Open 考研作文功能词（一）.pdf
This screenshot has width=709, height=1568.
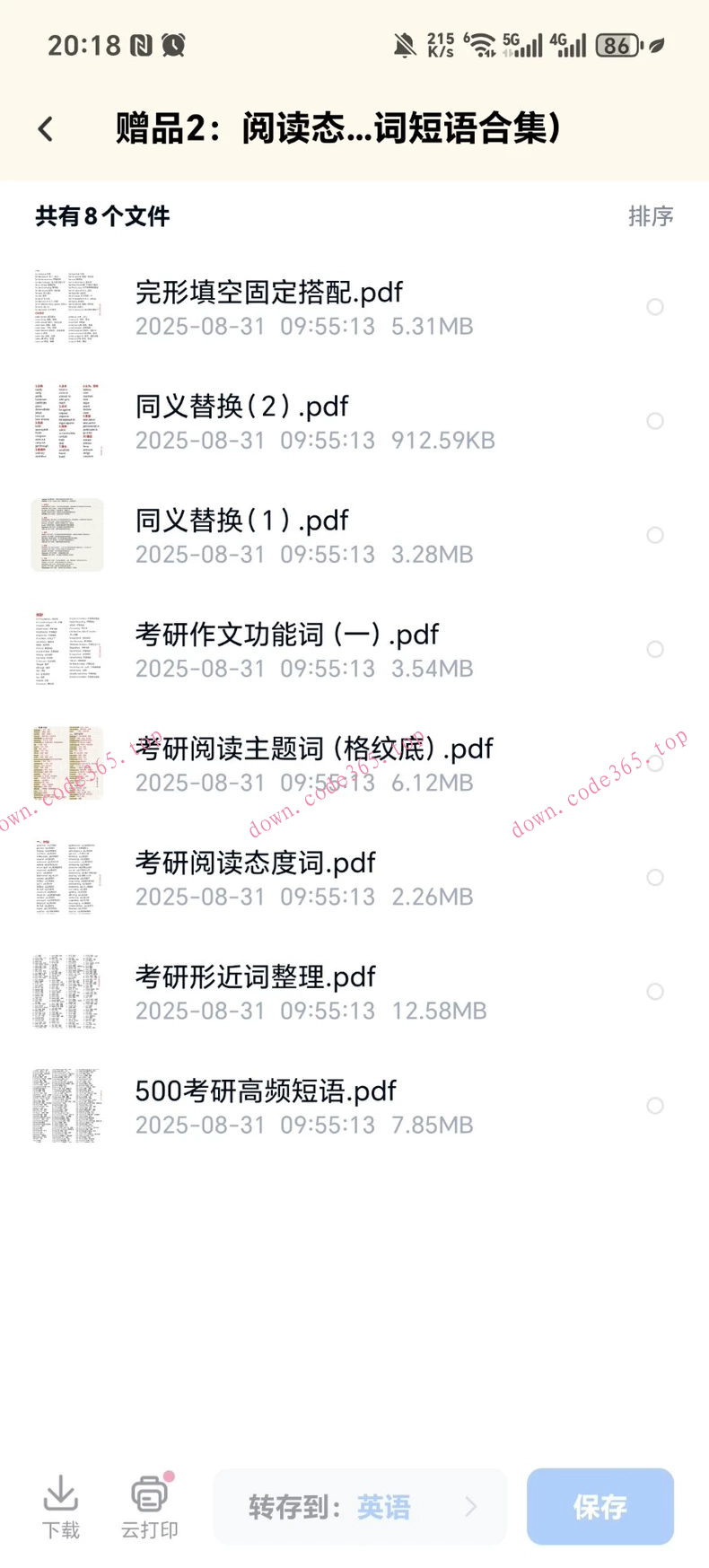(285, 635)
